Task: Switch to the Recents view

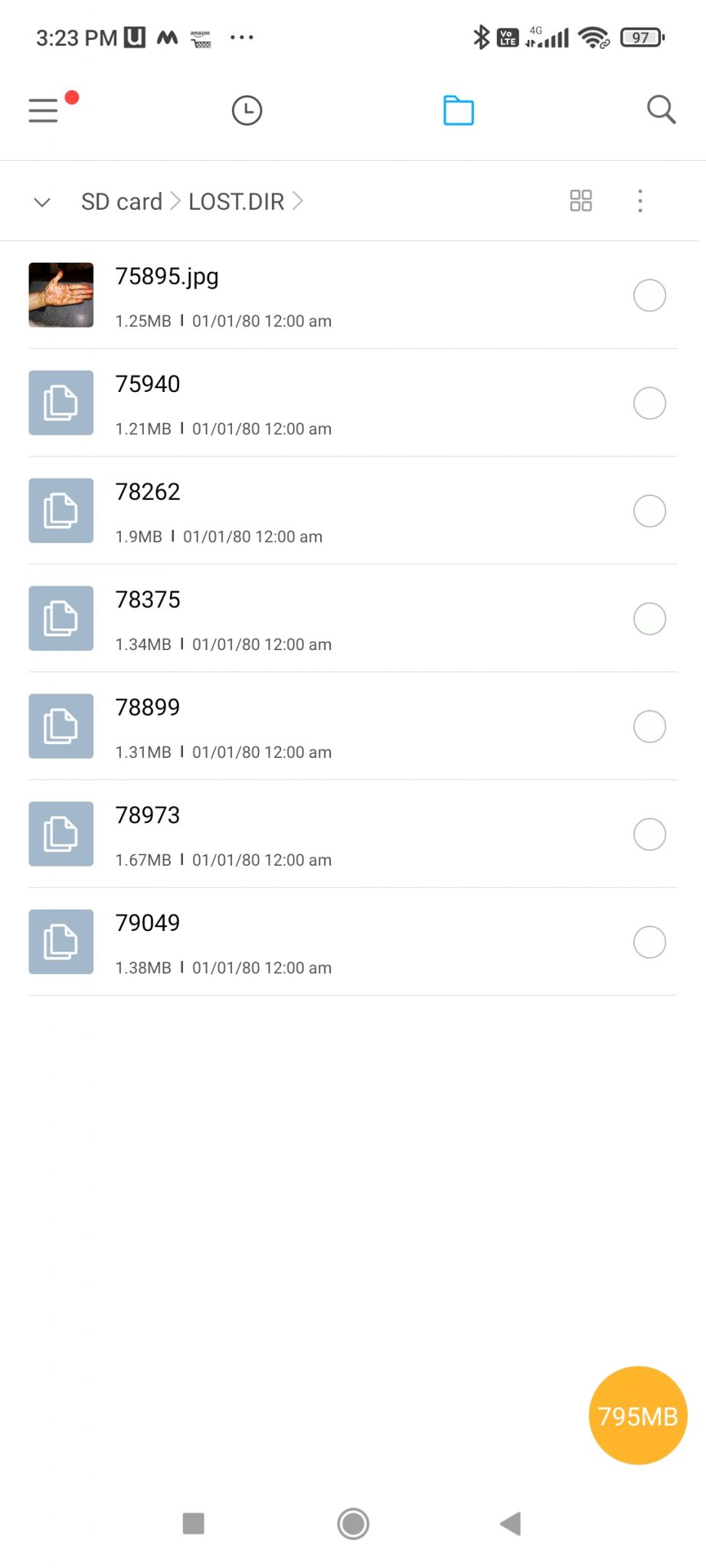Action: pyautogui.click(x=247, y=110)
